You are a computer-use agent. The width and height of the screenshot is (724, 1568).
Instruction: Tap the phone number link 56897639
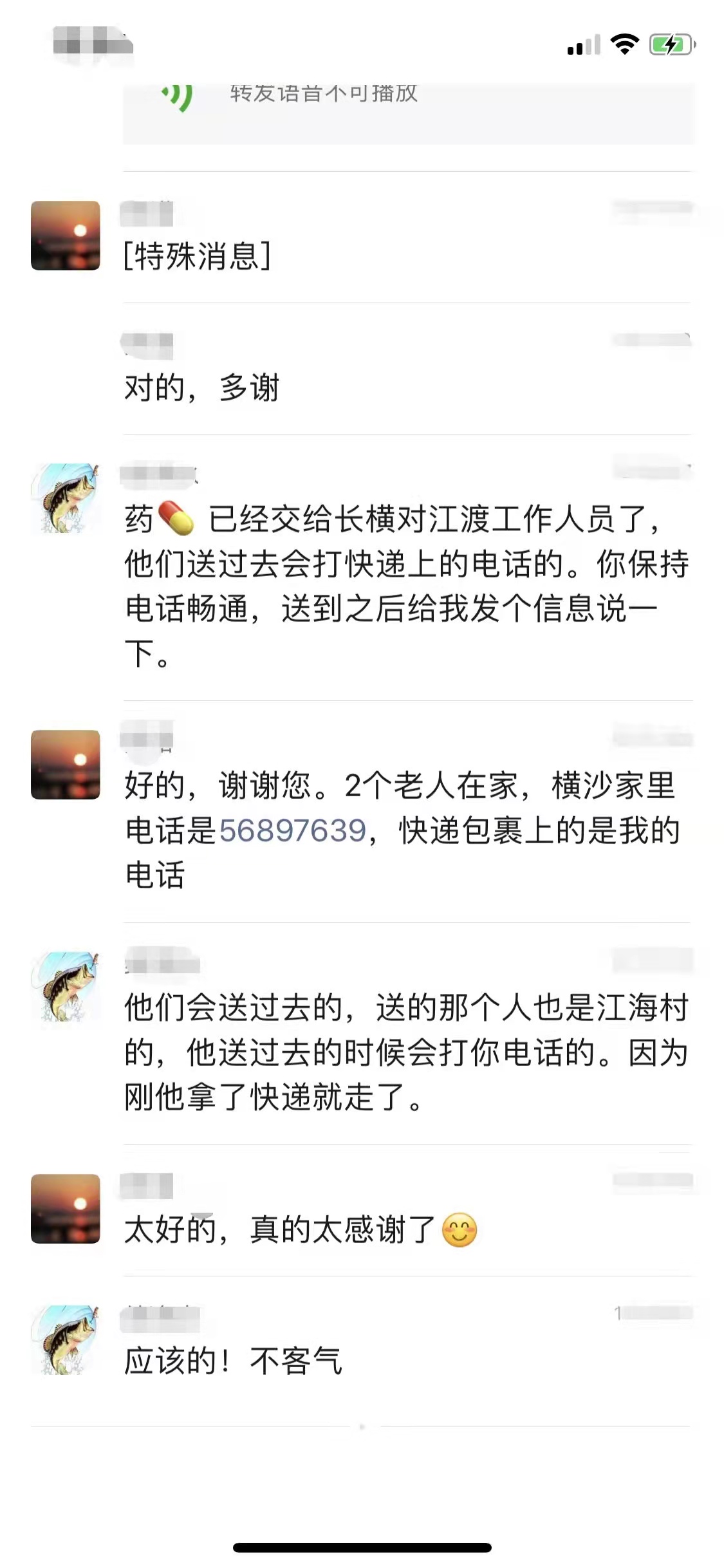pos(293,830)
